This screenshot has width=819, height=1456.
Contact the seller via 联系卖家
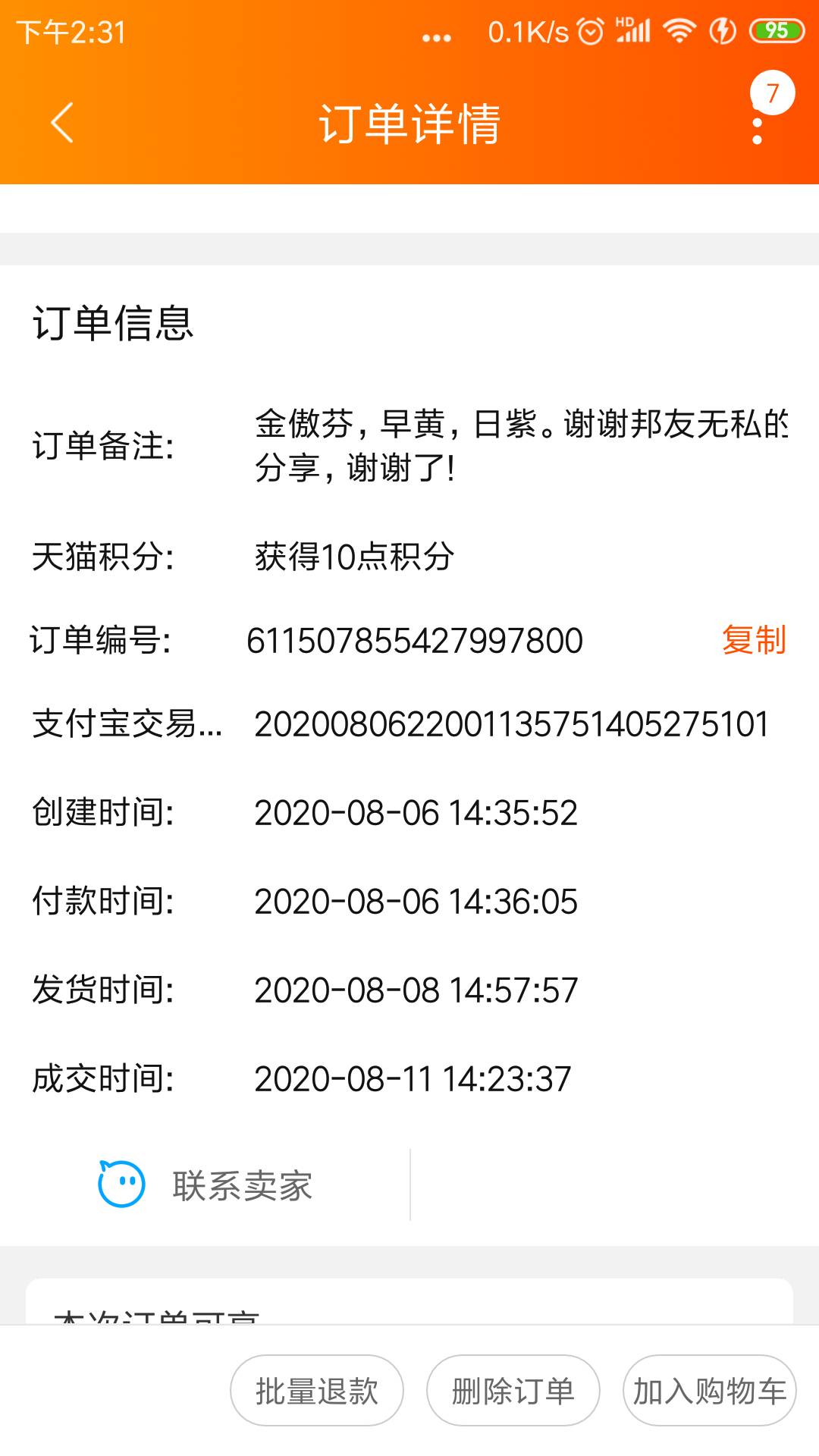(205, 1185)
